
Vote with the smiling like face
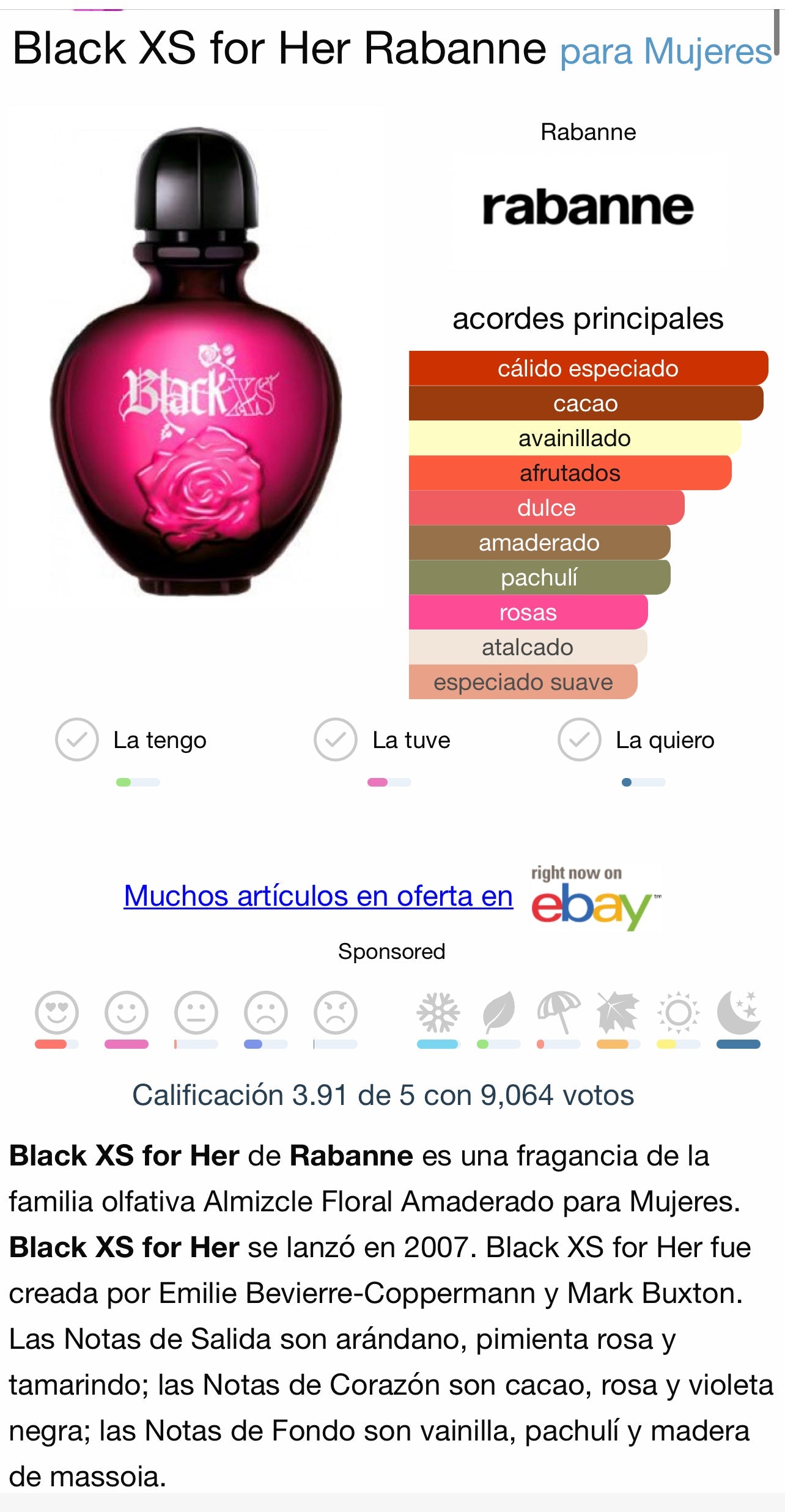[x=127, y=1013]
